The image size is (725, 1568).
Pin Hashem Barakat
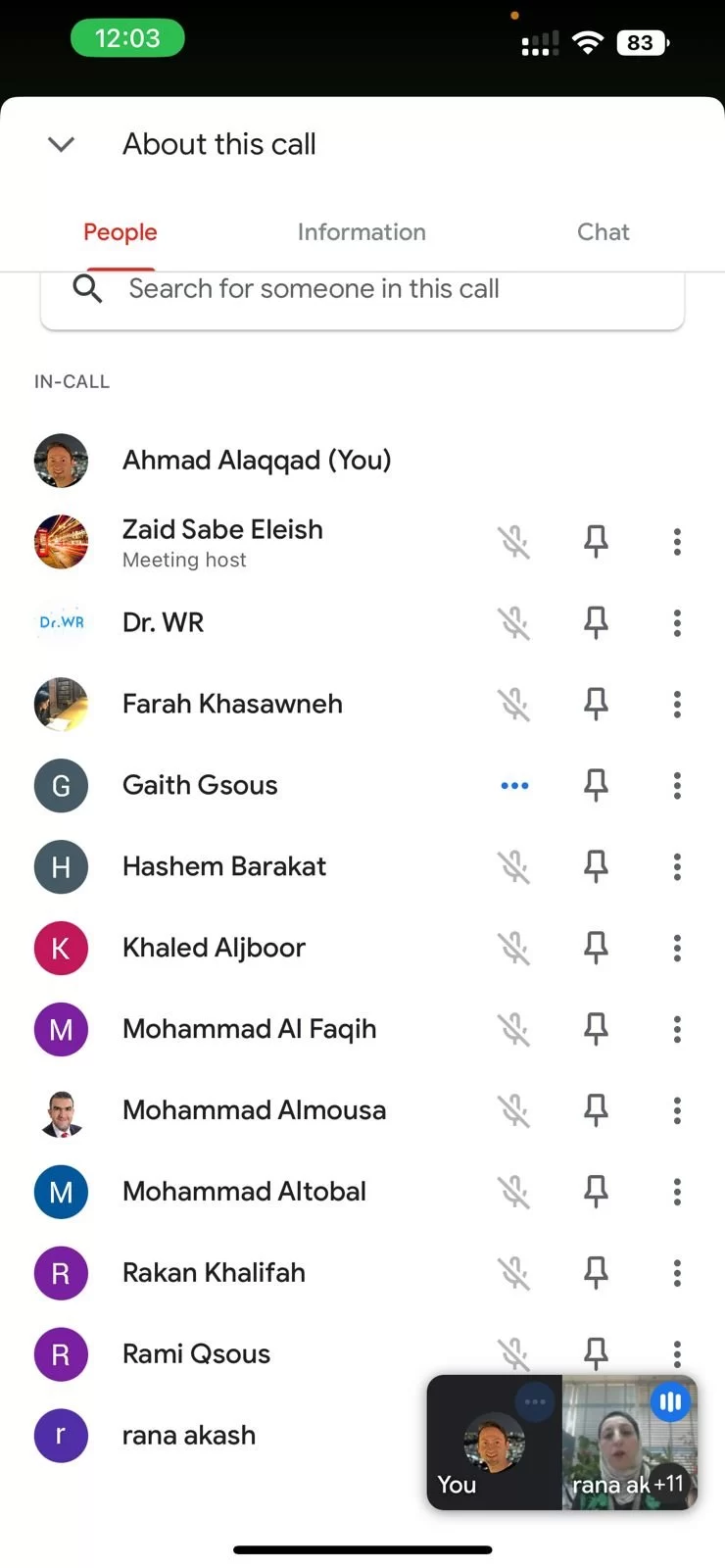pyautogui.click(x=596, y=867)
